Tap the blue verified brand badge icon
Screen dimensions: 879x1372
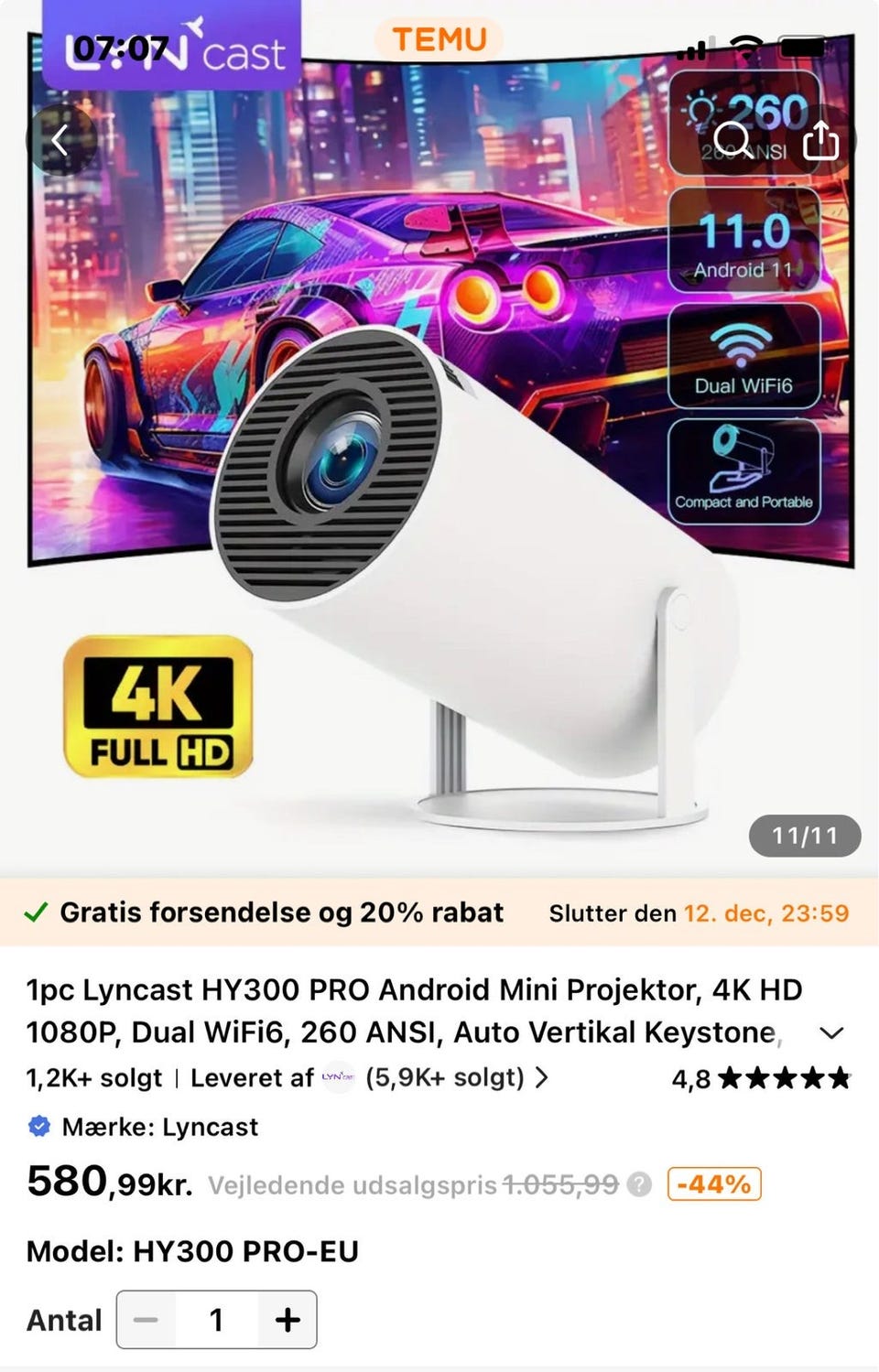tap(37, 1128)
